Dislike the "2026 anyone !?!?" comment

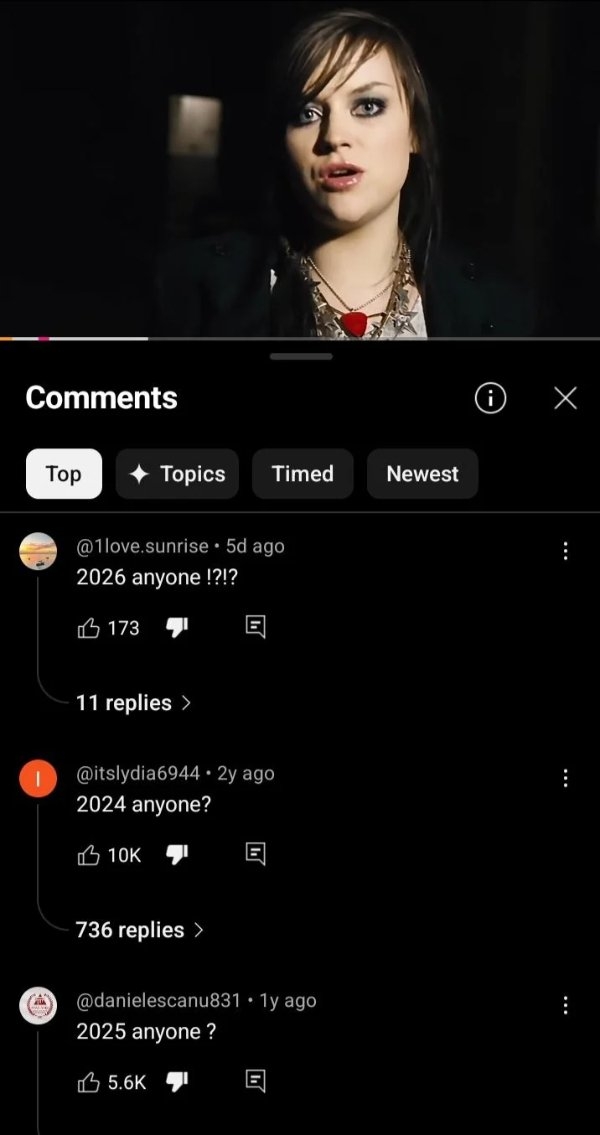pyautogui.click(x=177, y=628)
